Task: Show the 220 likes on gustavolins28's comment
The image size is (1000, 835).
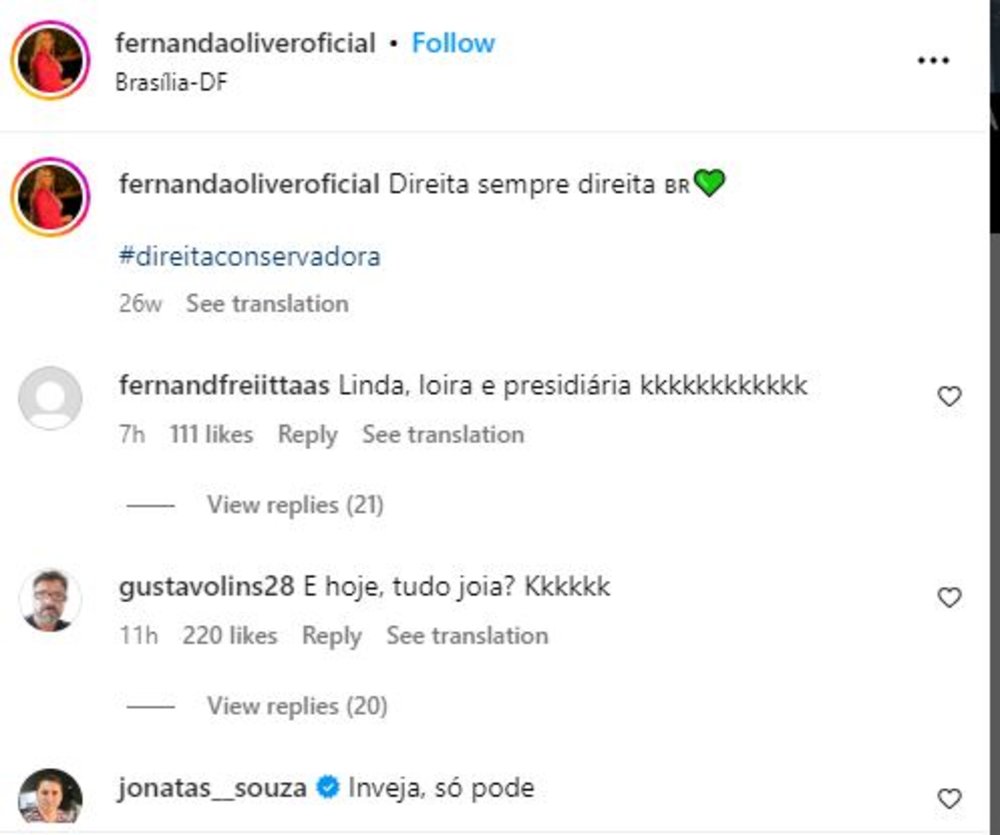Action: (229, 636)
